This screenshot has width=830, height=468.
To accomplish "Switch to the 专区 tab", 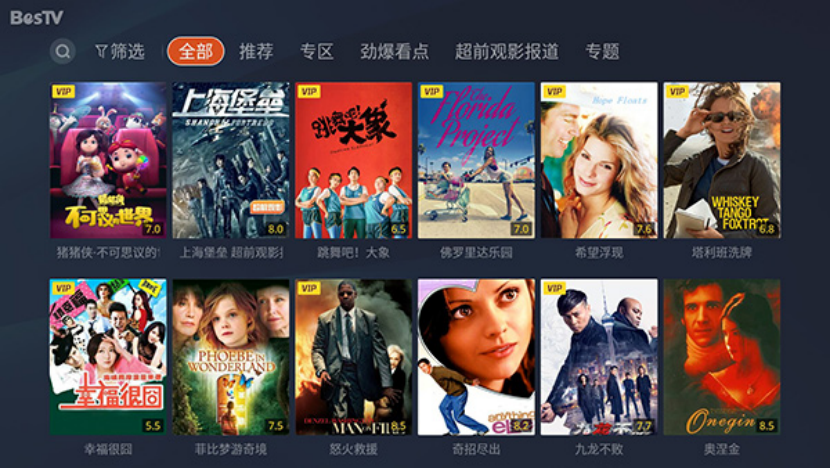I will coord(316,51).
